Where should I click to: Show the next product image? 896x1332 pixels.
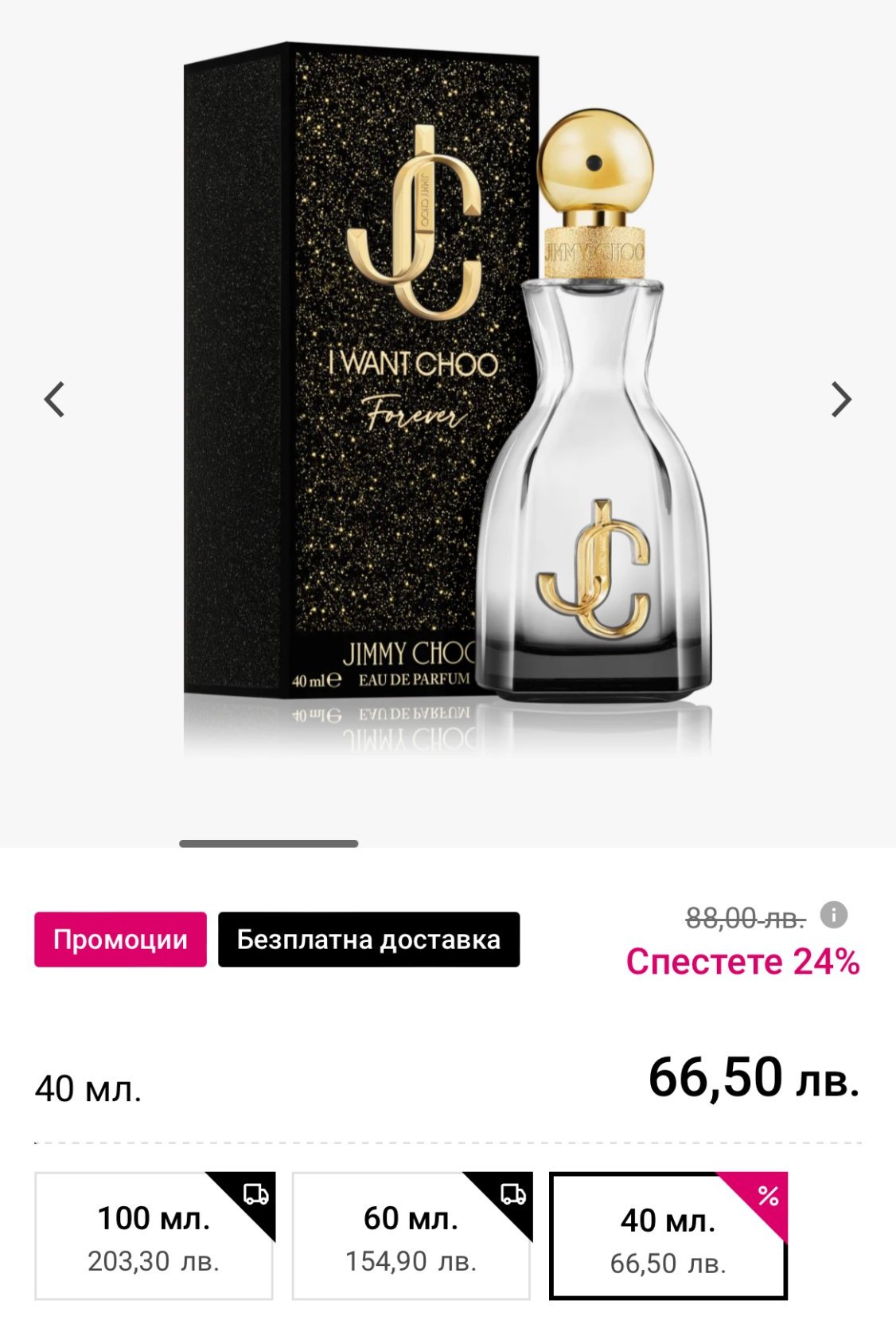coord(841,400)
